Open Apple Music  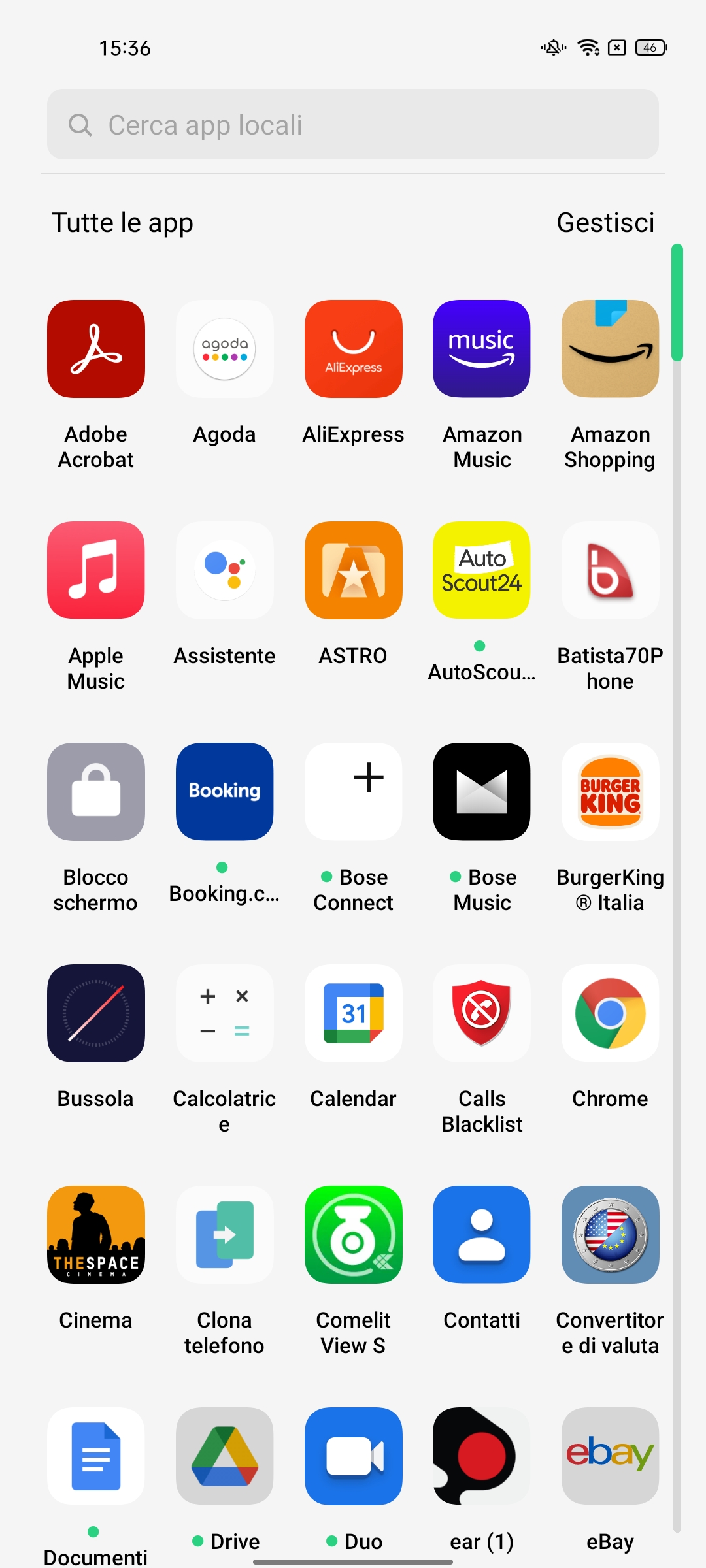[96, 570]
